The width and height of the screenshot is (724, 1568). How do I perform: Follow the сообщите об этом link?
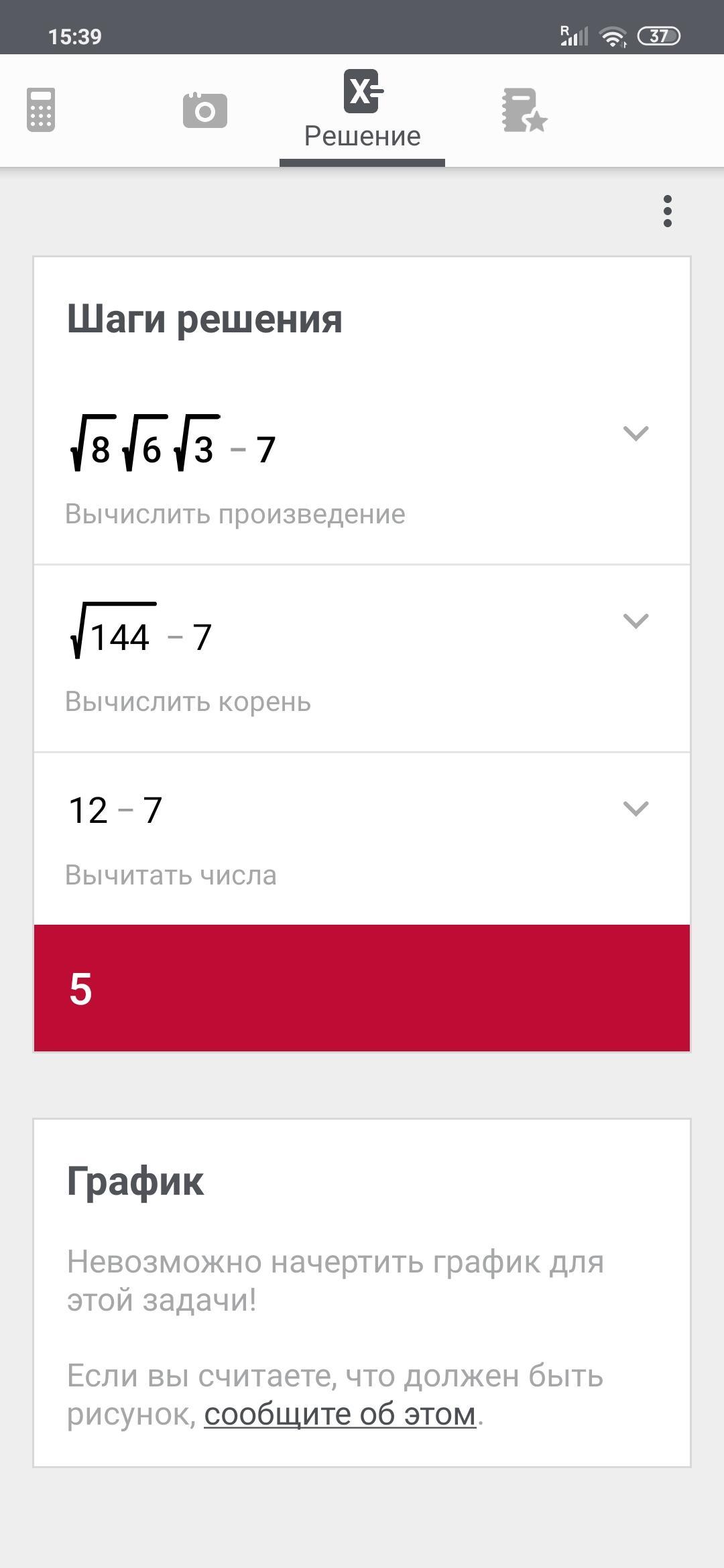(x=340, y=1414)
